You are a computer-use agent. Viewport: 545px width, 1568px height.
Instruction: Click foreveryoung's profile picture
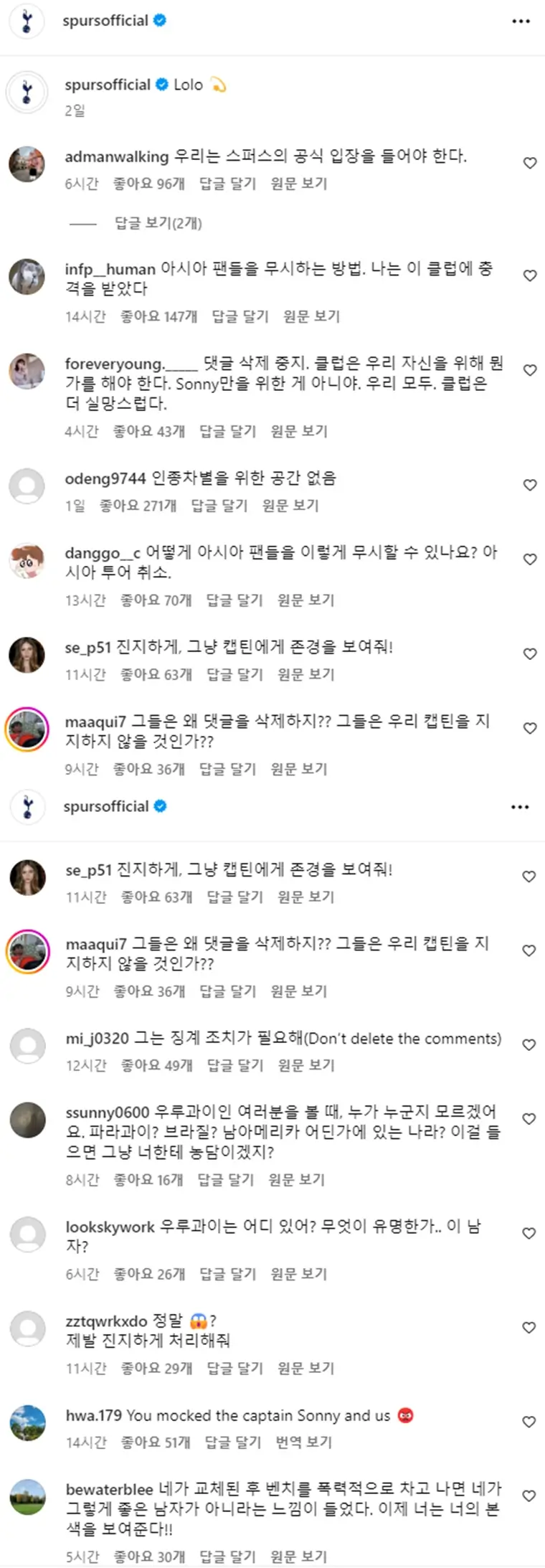pos(27,369)
